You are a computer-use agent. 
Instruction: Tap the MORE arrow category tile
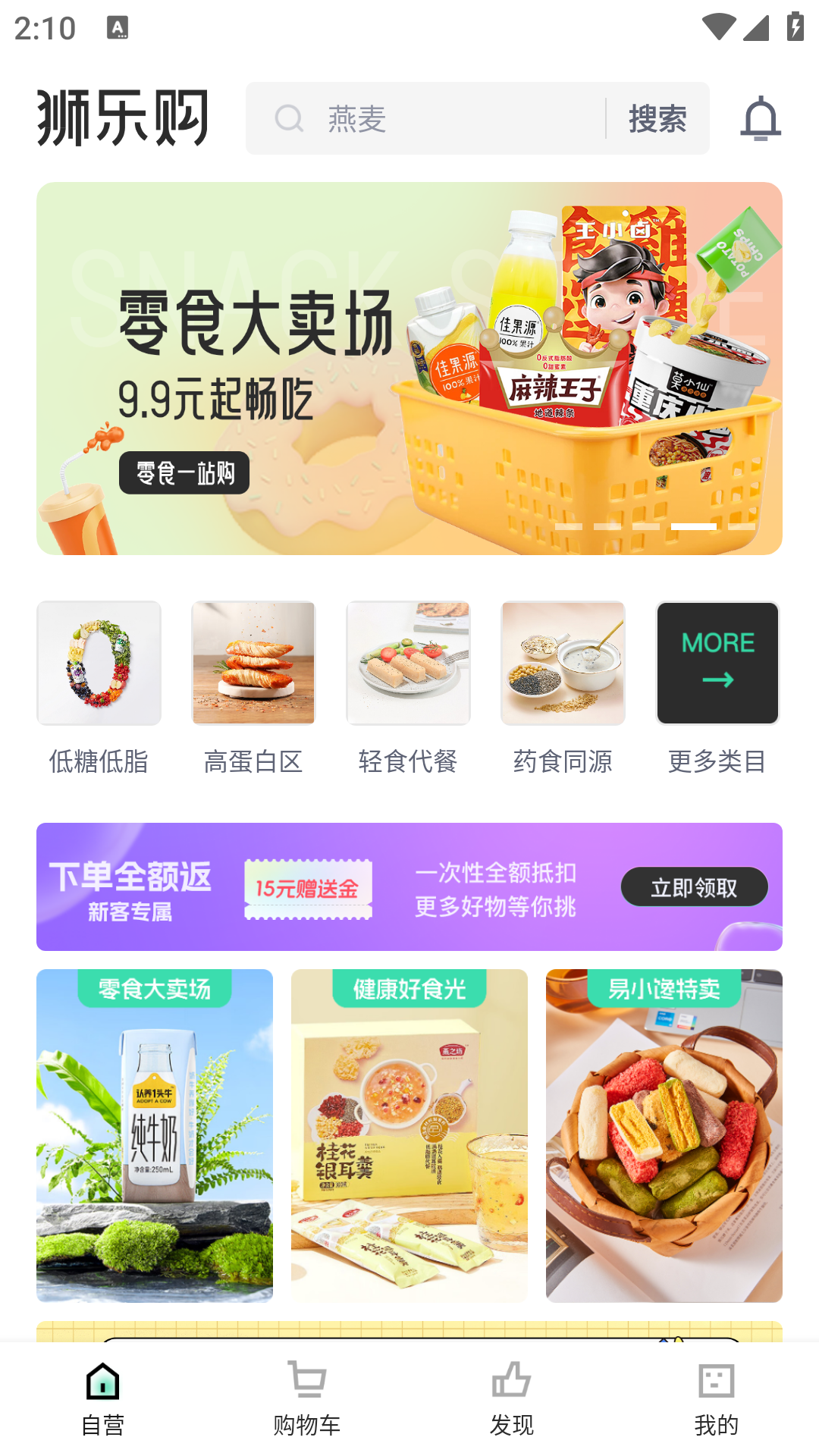[x=717, y=663]
